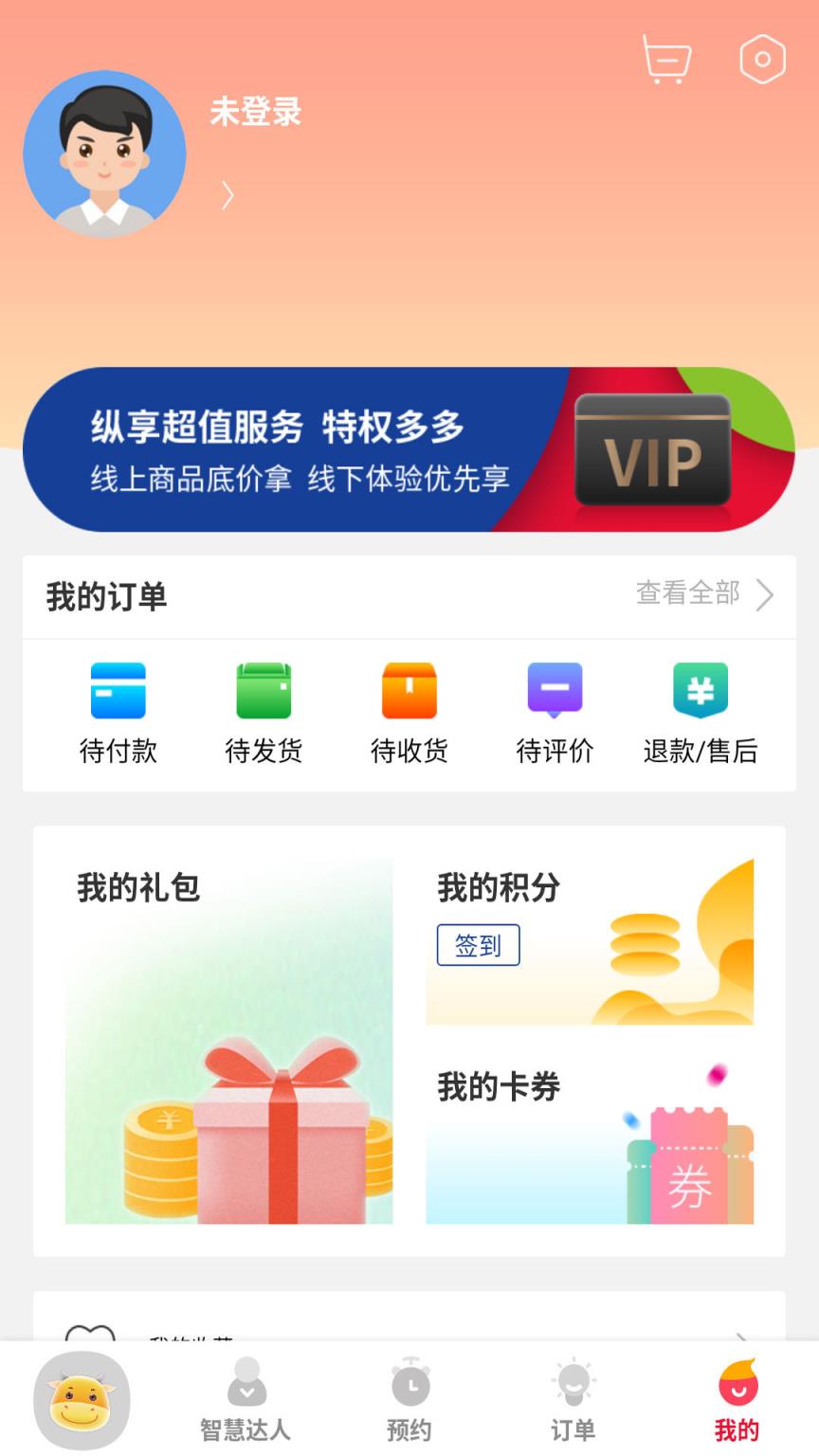Check 待收货 awaiting delivery orders
The height and width of the screenshot is (1456, 819).
[x=409, y=711]
